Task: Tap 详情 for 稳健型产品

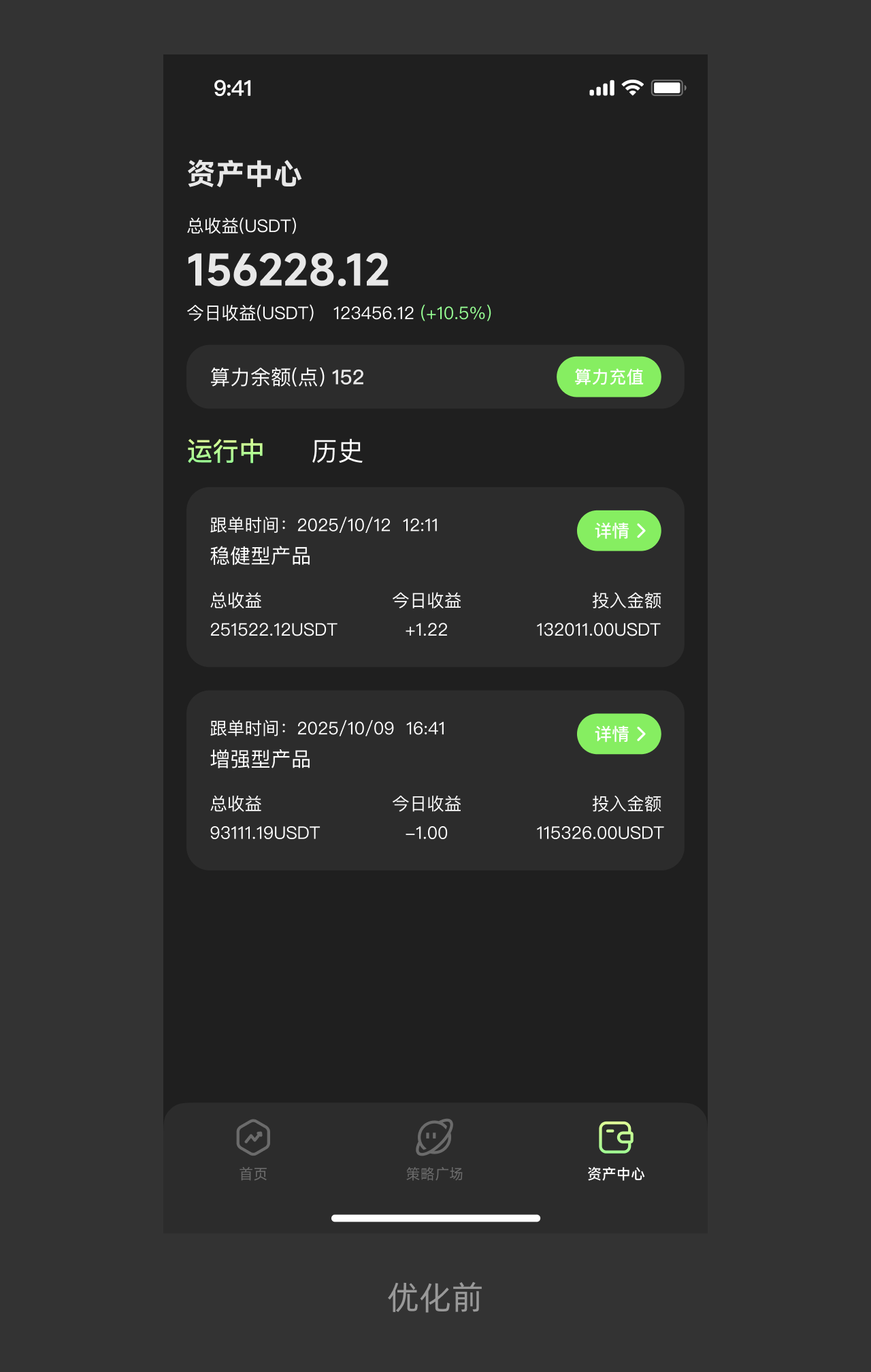Action: click(619, 531)
